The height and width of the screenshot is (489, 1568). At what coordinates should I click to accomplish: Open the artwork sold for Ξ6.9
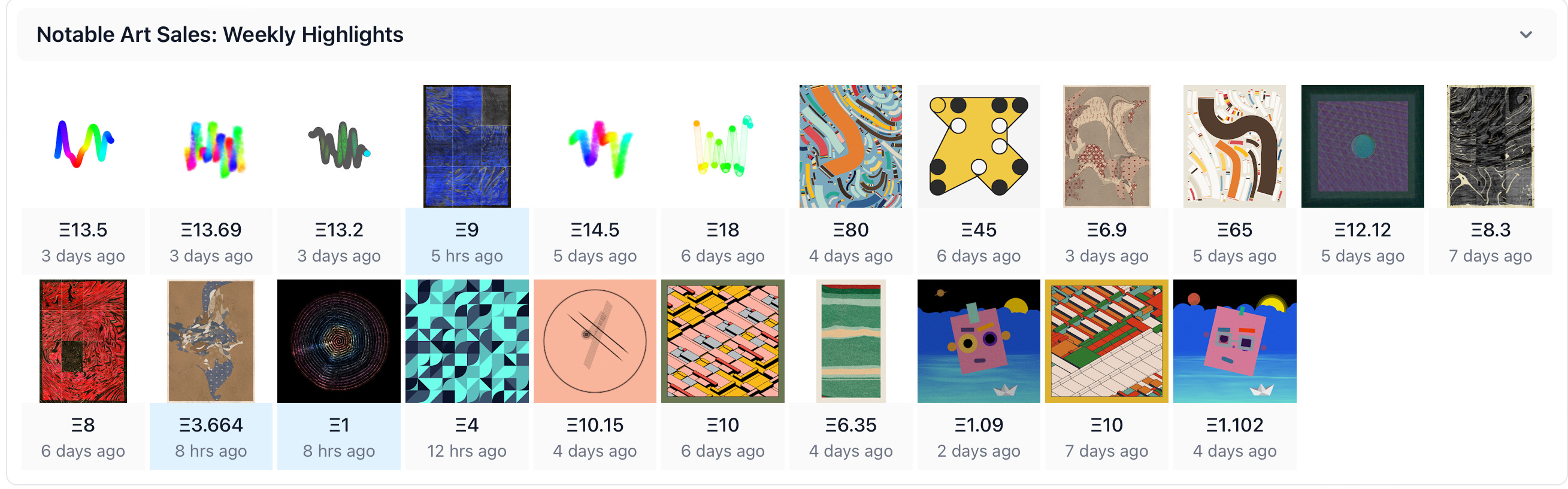(x=1106, y=146)
